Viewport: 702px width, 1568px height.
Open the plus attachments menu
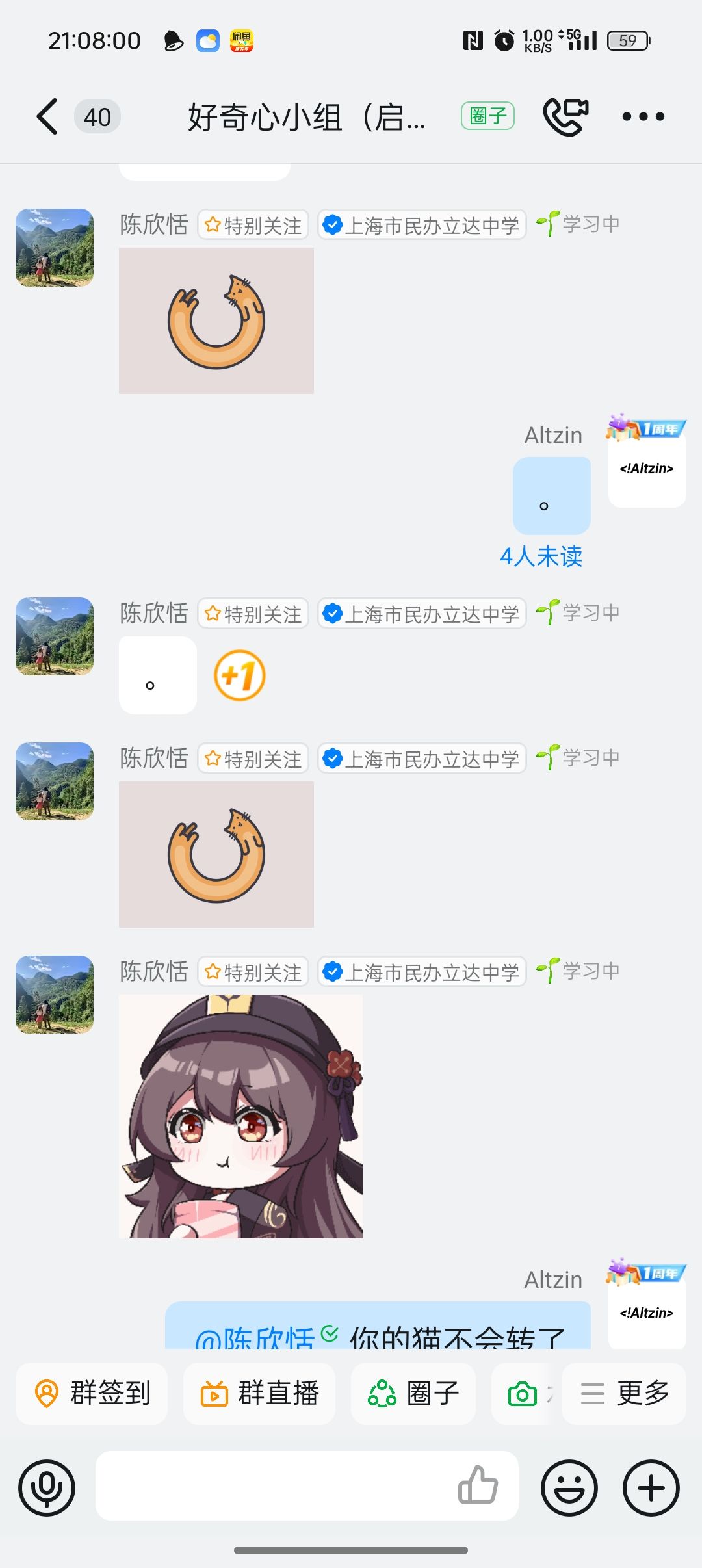click(651, 1487)
